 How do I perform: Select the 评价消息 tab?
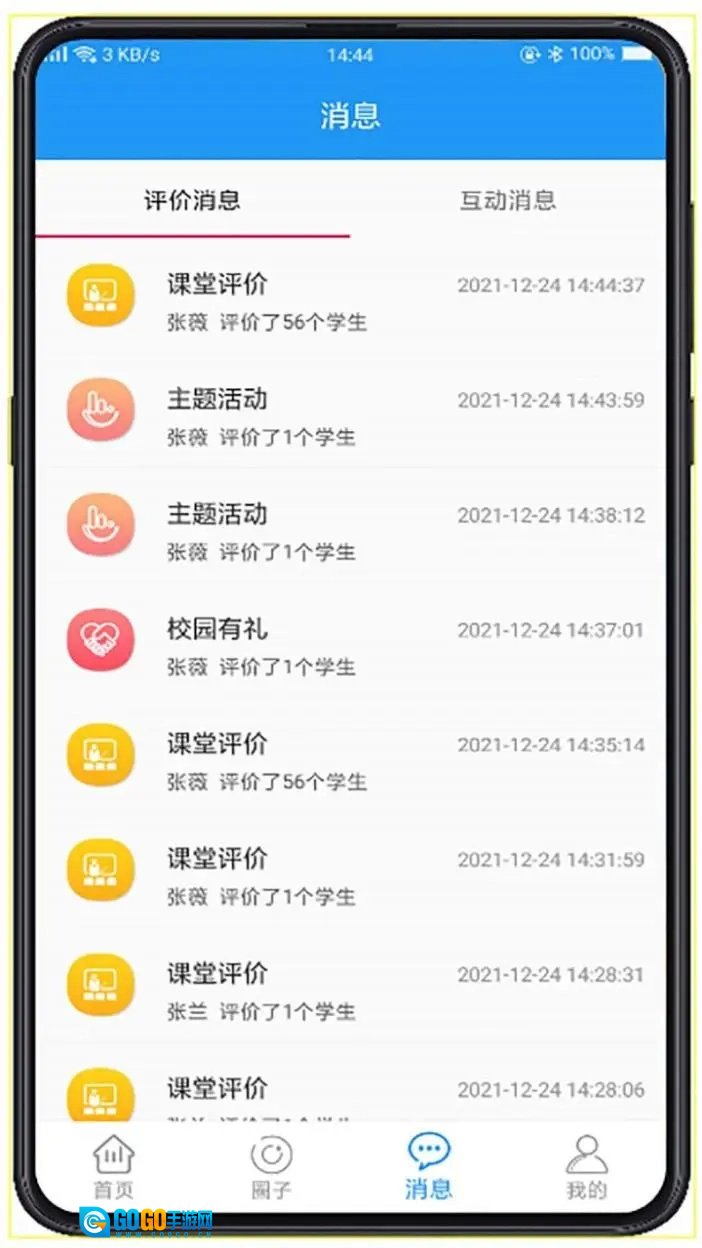click(192, 200)
